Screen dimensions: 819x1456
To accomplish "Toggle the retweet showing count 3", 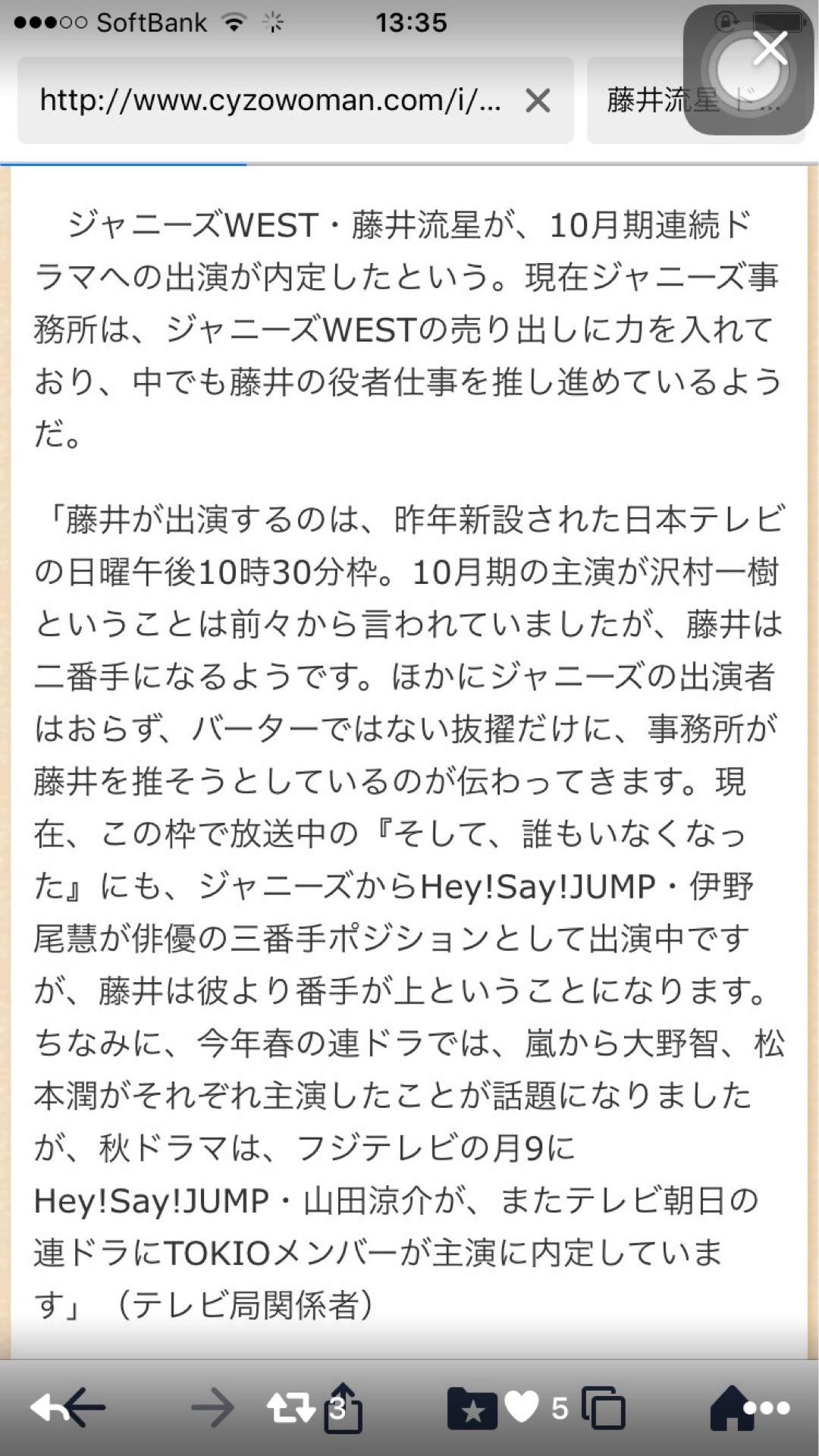I will pos(296,1408).
